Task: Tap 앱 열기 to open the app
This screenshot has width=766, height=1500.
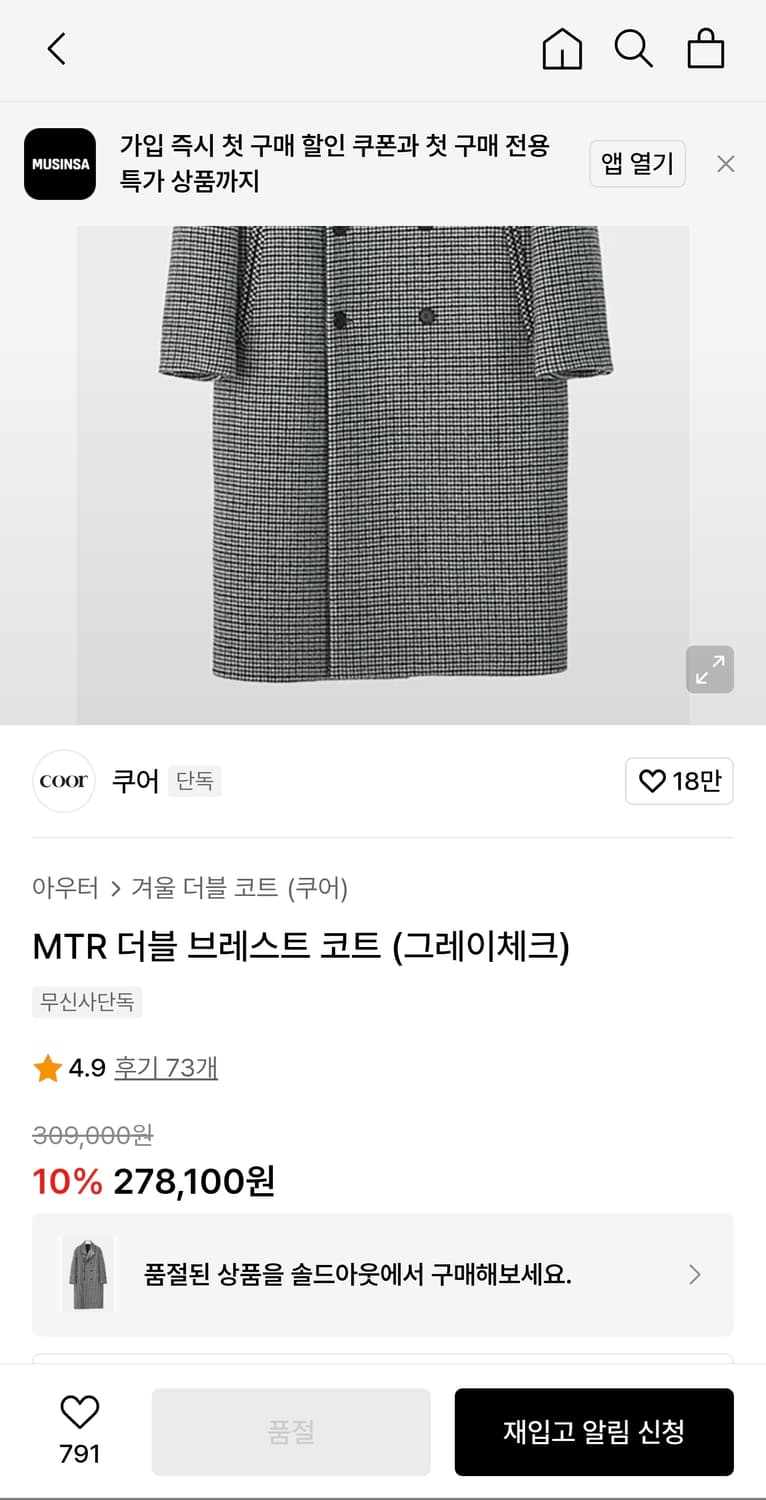Action: click(637, 164)
